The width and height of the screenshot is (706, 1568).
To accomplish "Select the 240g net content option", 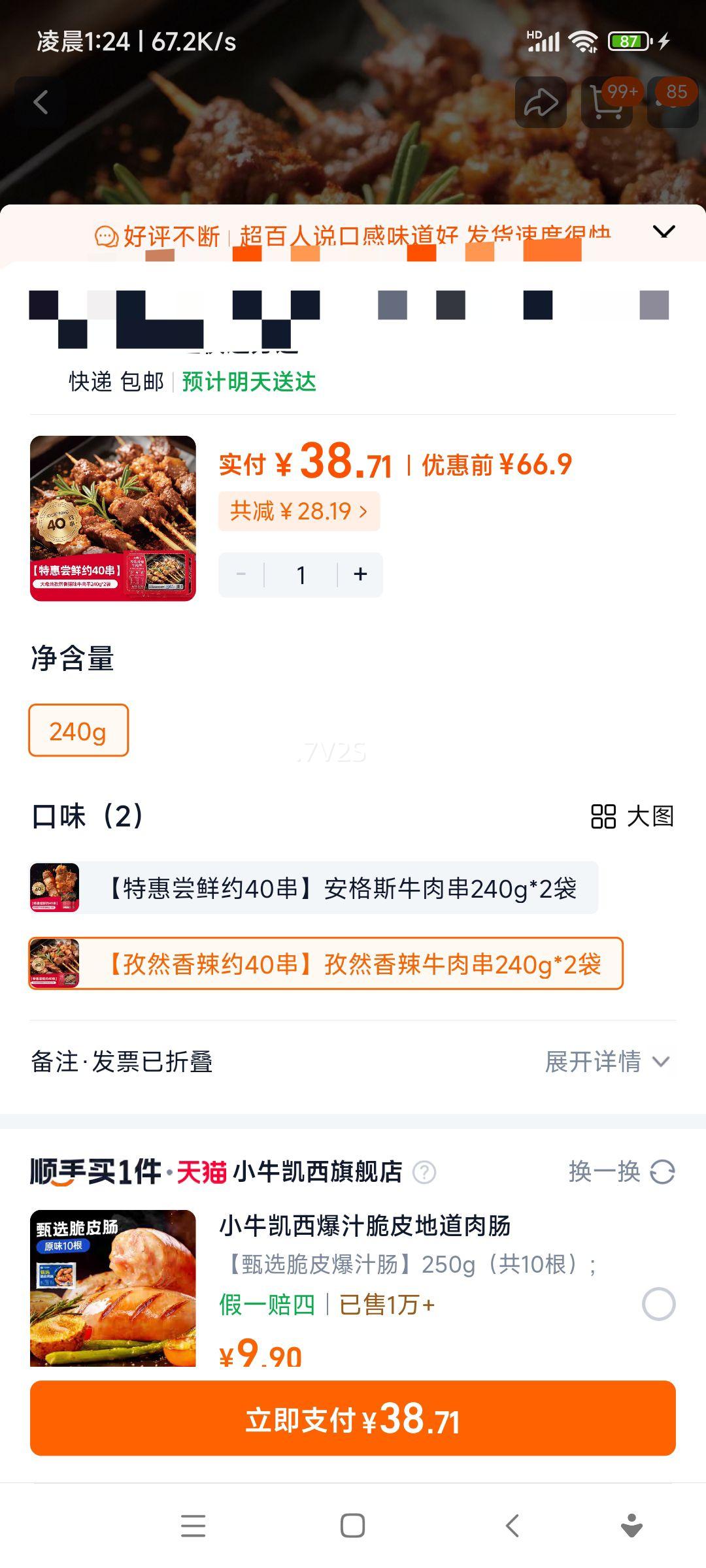I will (78, 730).
